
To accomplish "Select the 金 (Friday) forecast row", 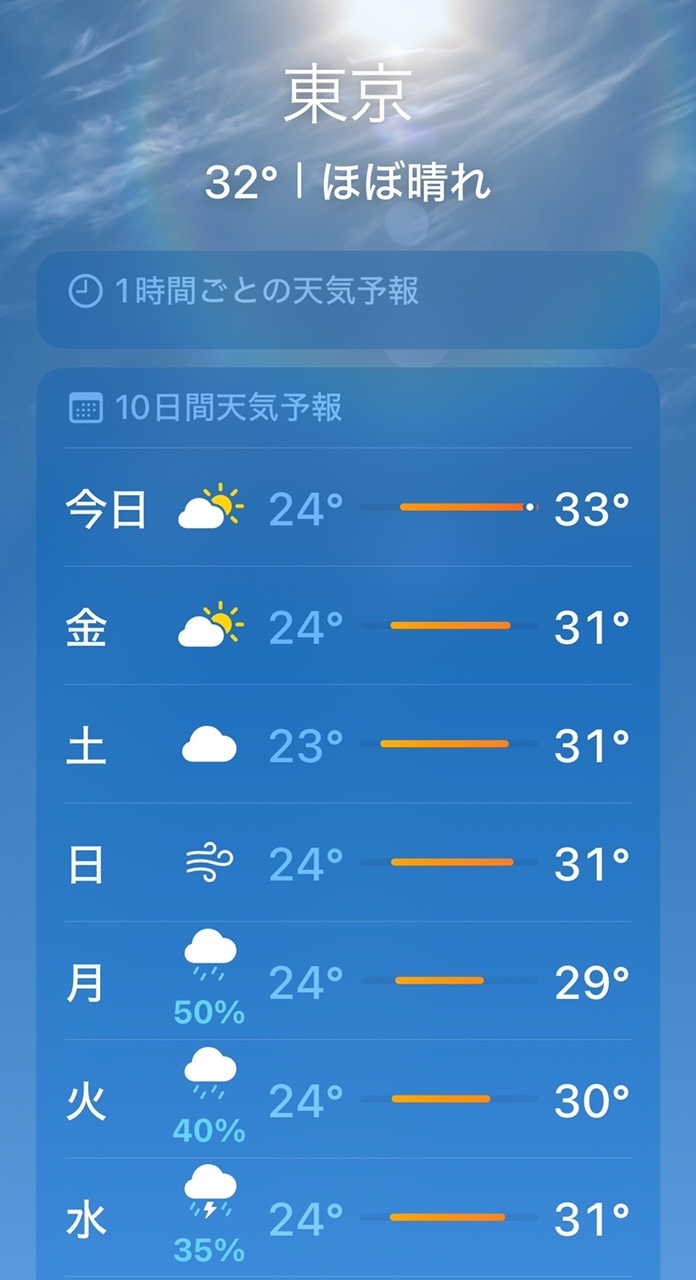I will coord(347,627).
